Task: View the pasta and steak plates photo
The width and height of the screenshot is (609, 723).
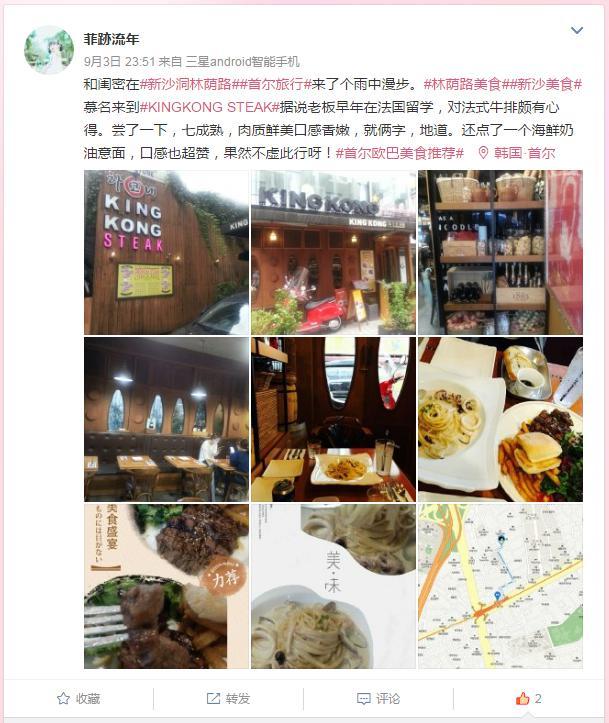Action: (x=499, y=419)
